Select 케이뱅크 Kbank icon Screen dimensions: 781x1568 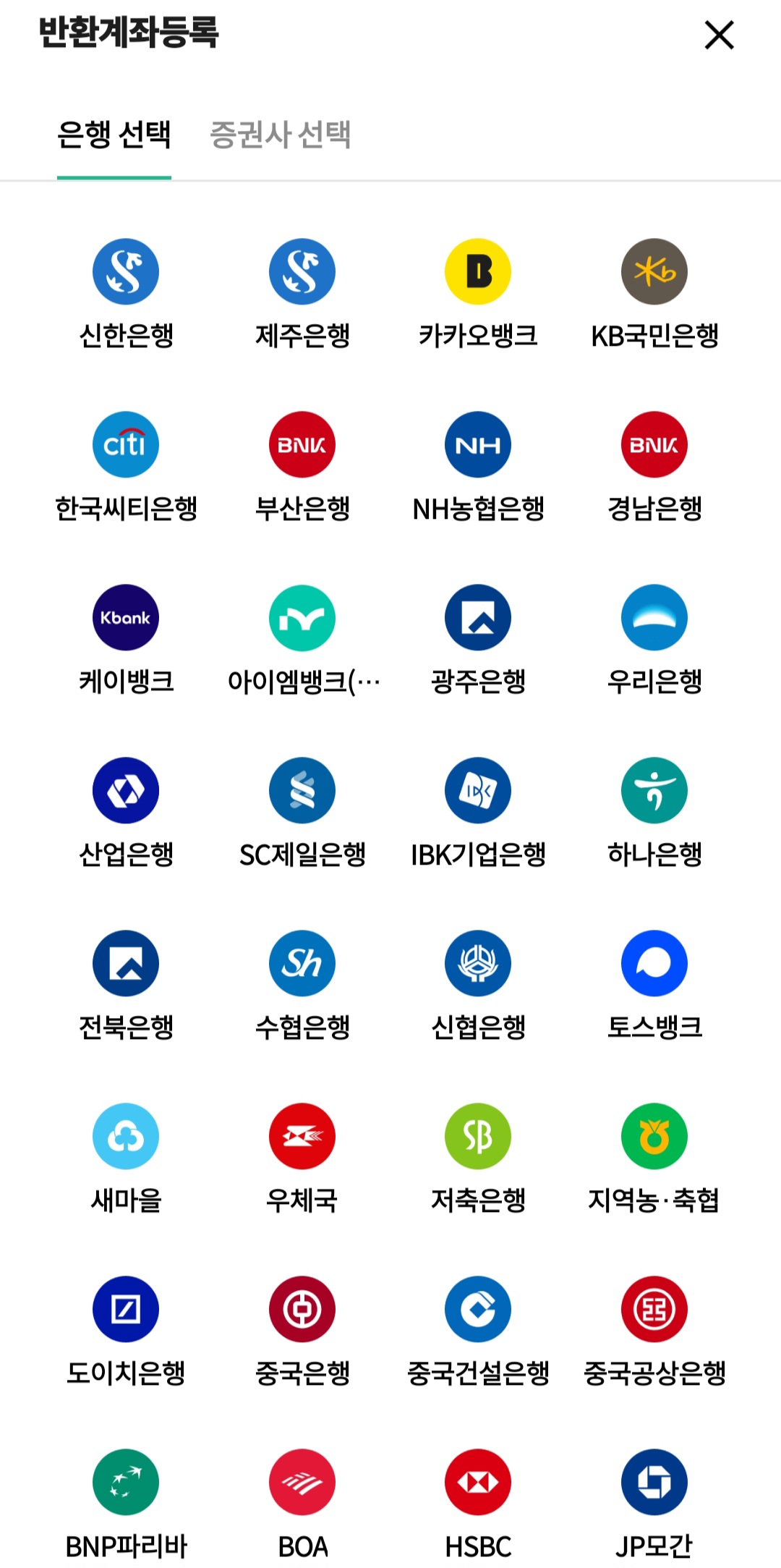(126, 616)
